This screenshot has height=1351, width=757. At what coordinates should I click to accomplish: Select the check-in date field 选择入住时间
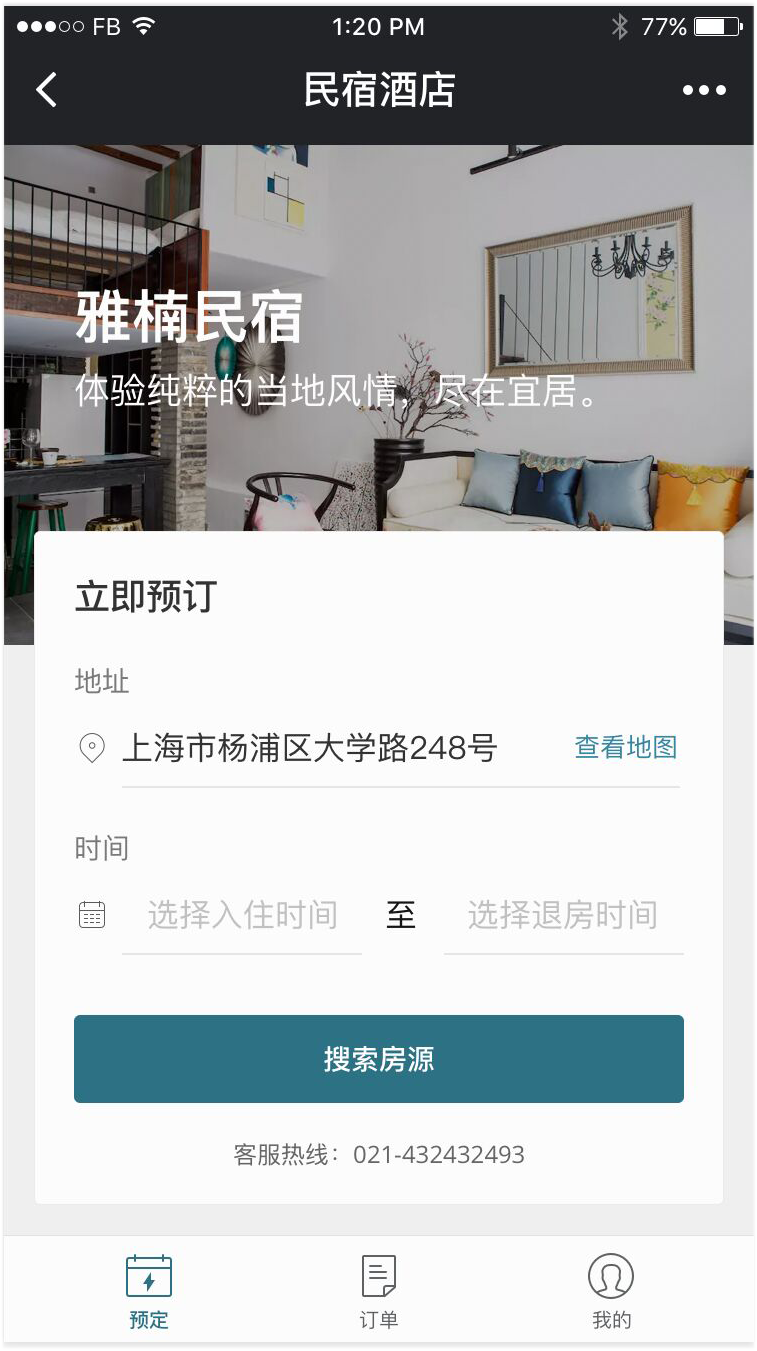242,915
